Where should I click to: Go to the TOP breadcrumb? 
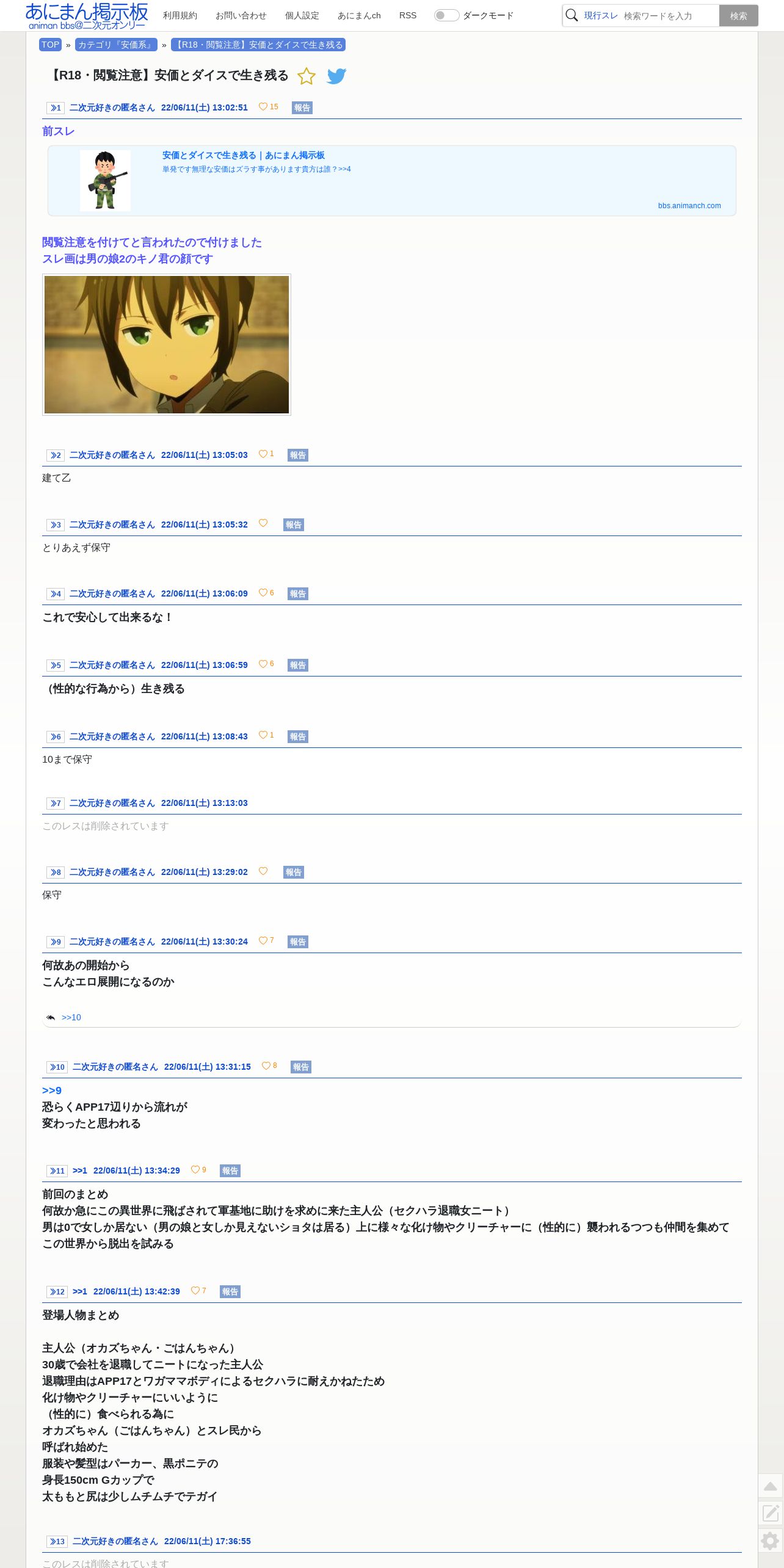50,45
